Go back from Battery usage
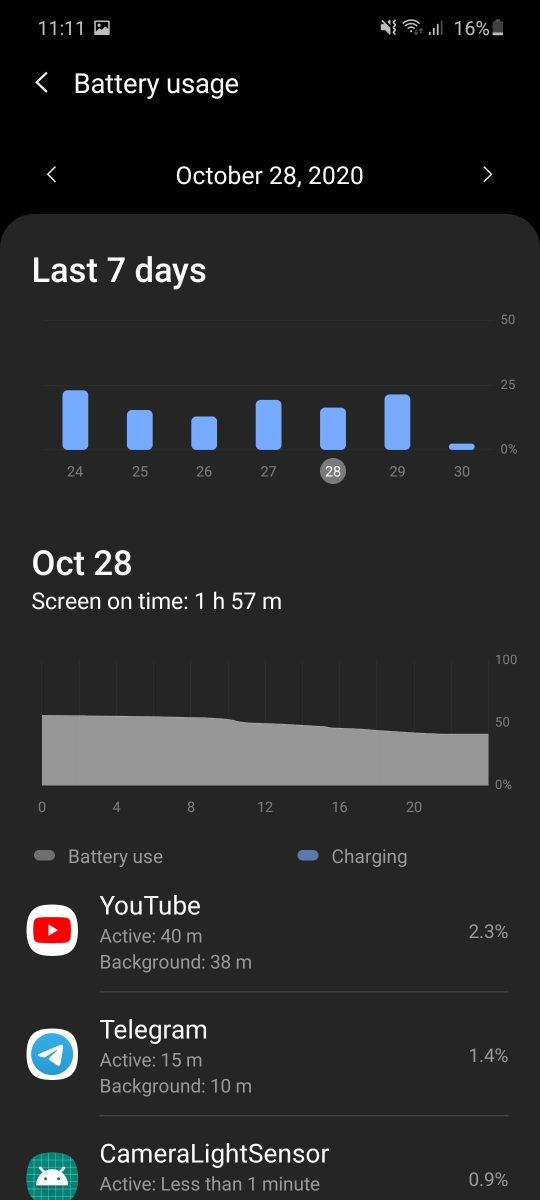Viewport: 540px width, 1200px height. pyautogui.click(x=42, y=84)
